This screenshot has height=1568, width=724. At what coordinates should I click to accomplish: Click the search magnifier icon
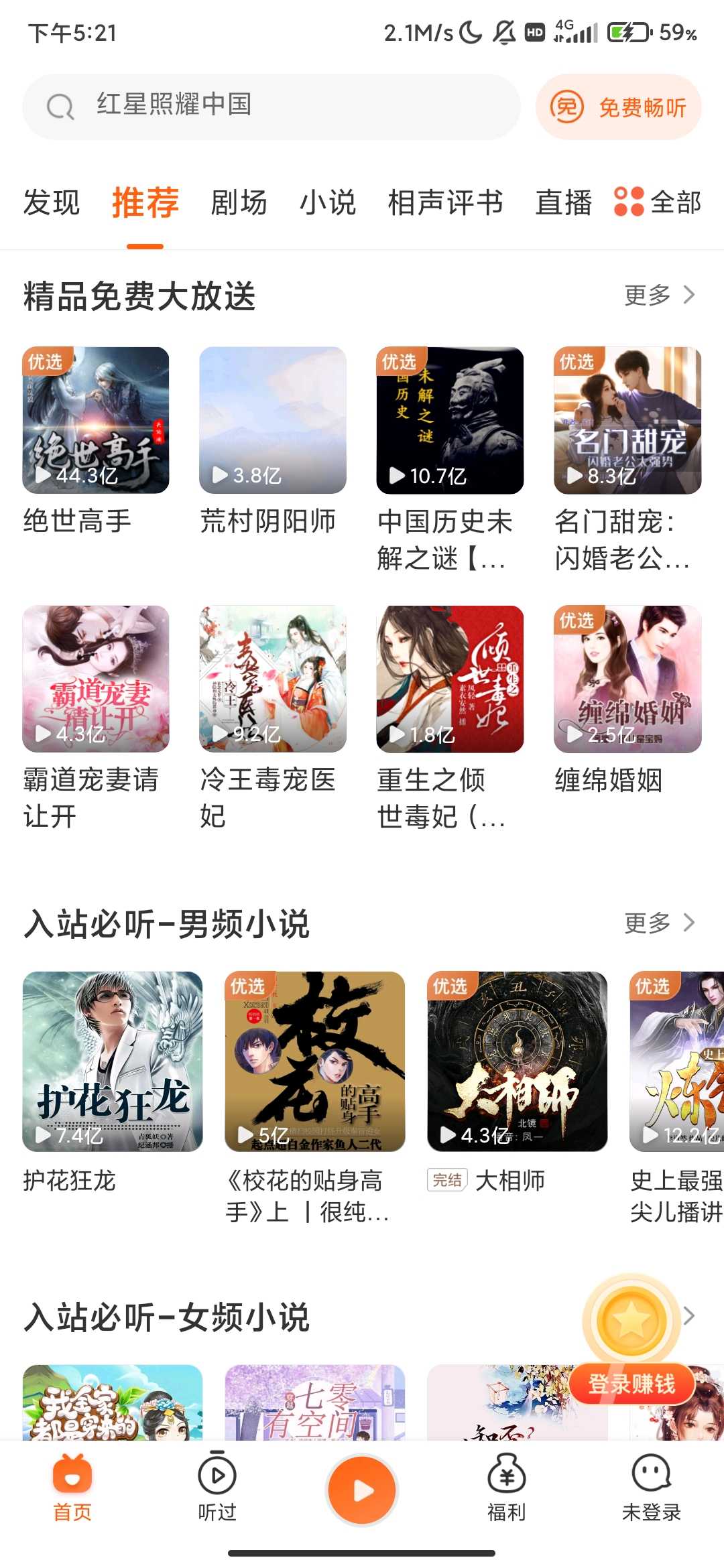(61, 106)
